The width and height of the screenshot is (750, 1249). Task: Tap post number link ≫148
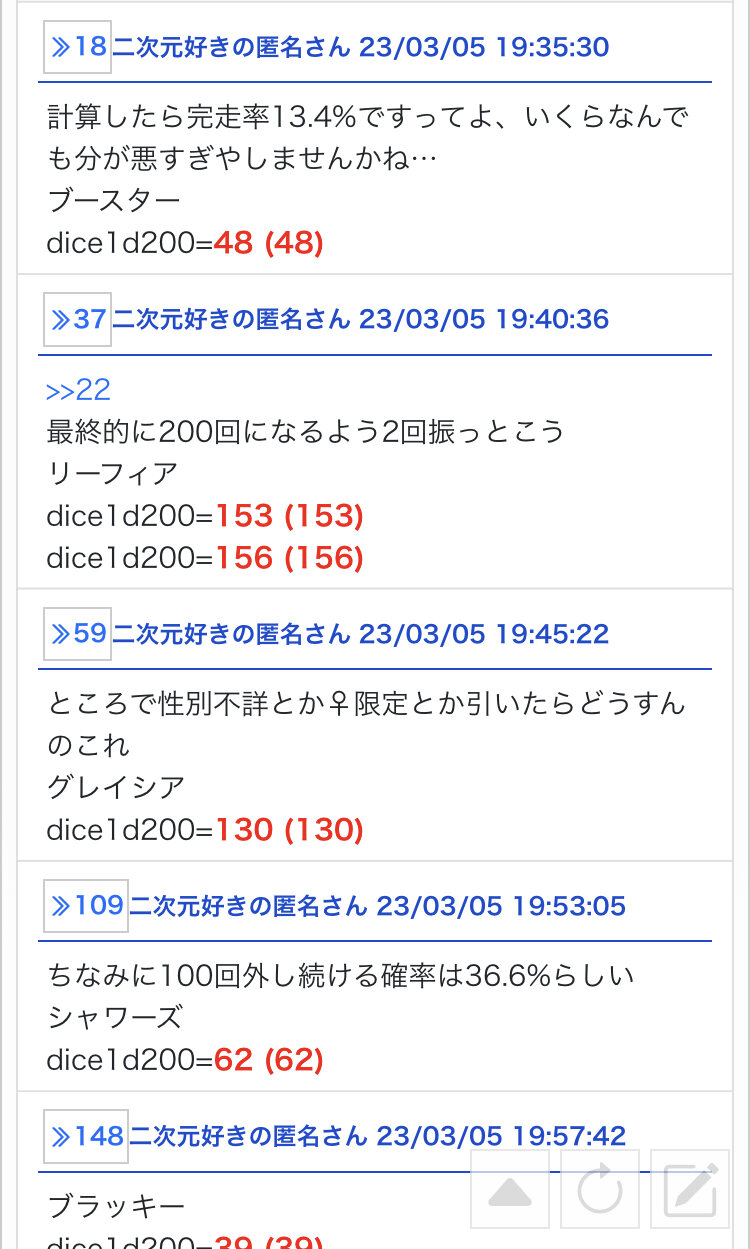pos(86,1136)
